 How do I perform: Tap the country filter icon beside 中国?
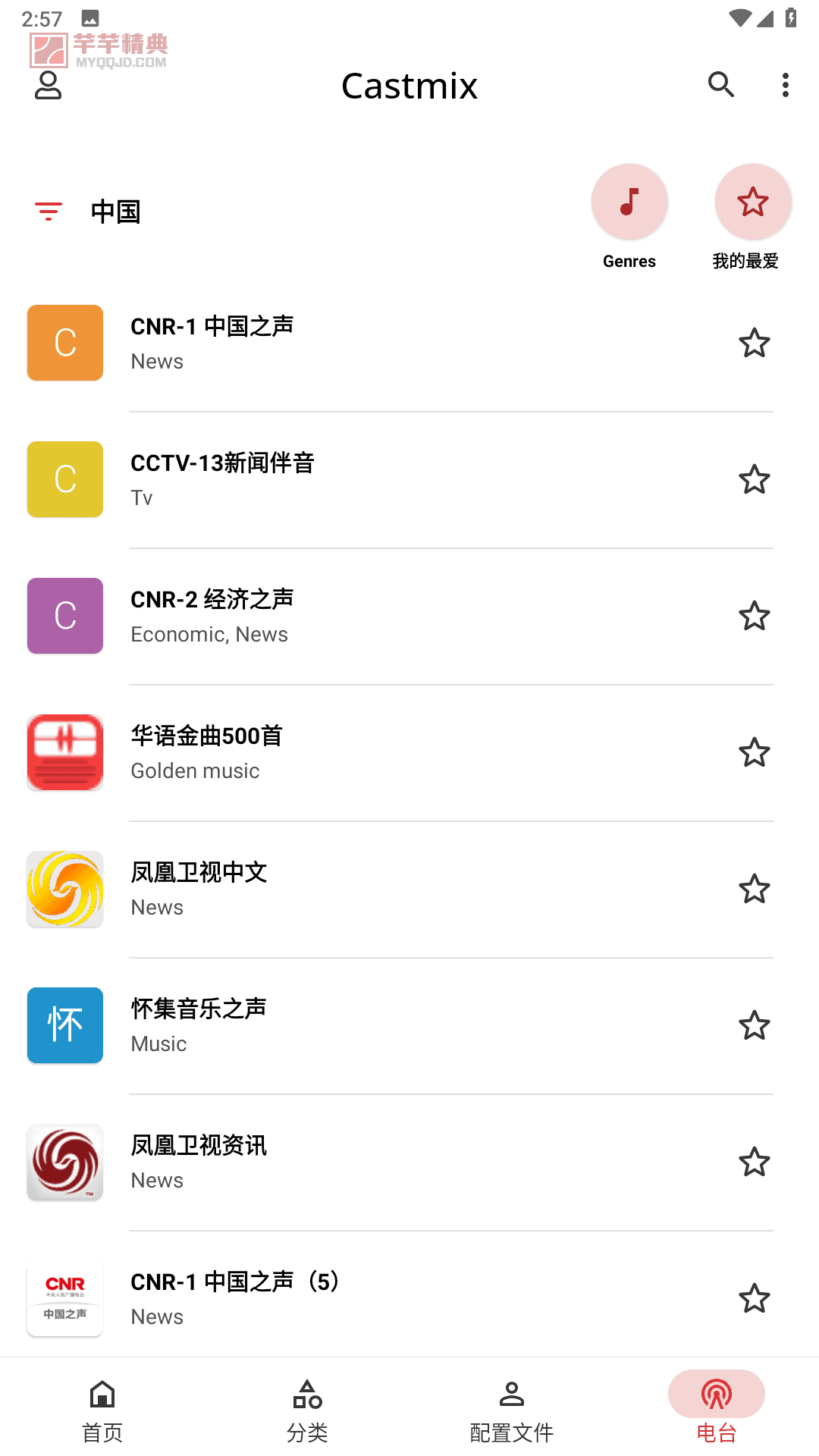pyautogui.click(x=49, y=212)
